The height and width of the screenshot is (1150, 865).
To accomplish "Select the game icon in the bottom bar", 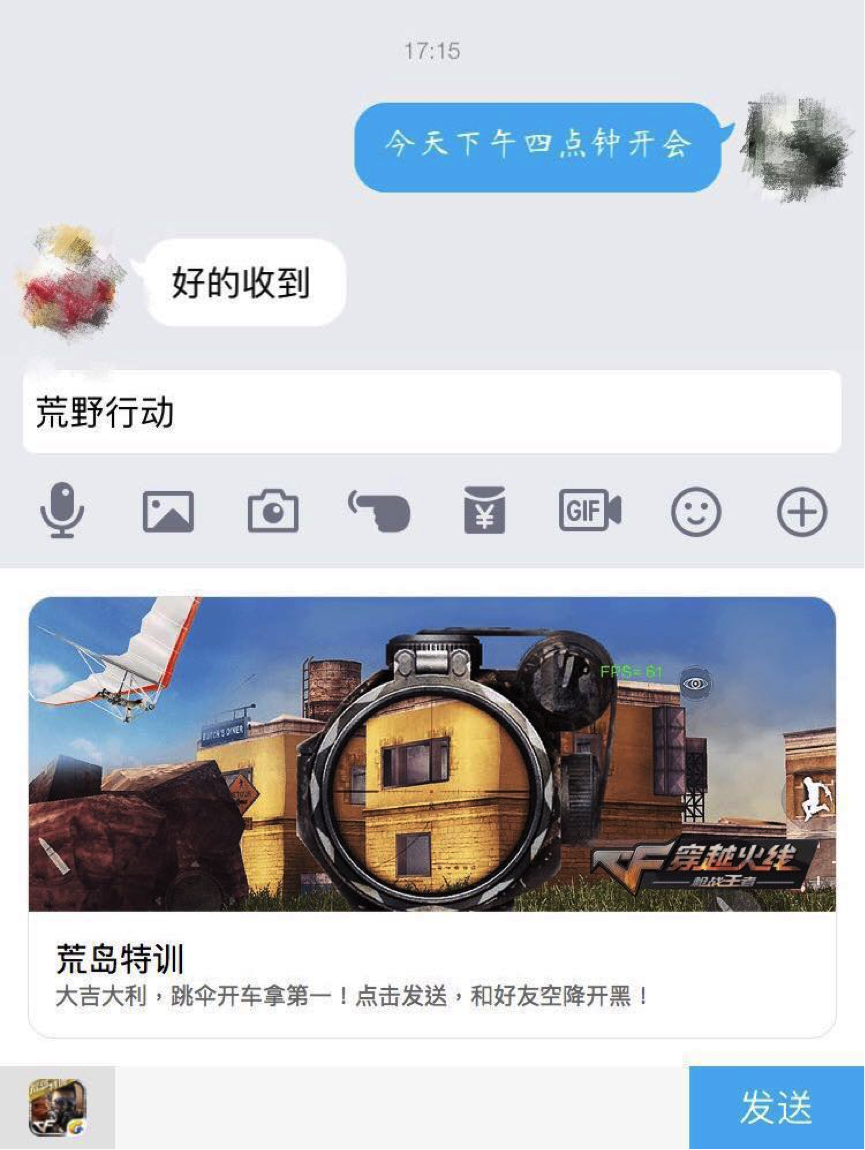I will point(57,1108).
